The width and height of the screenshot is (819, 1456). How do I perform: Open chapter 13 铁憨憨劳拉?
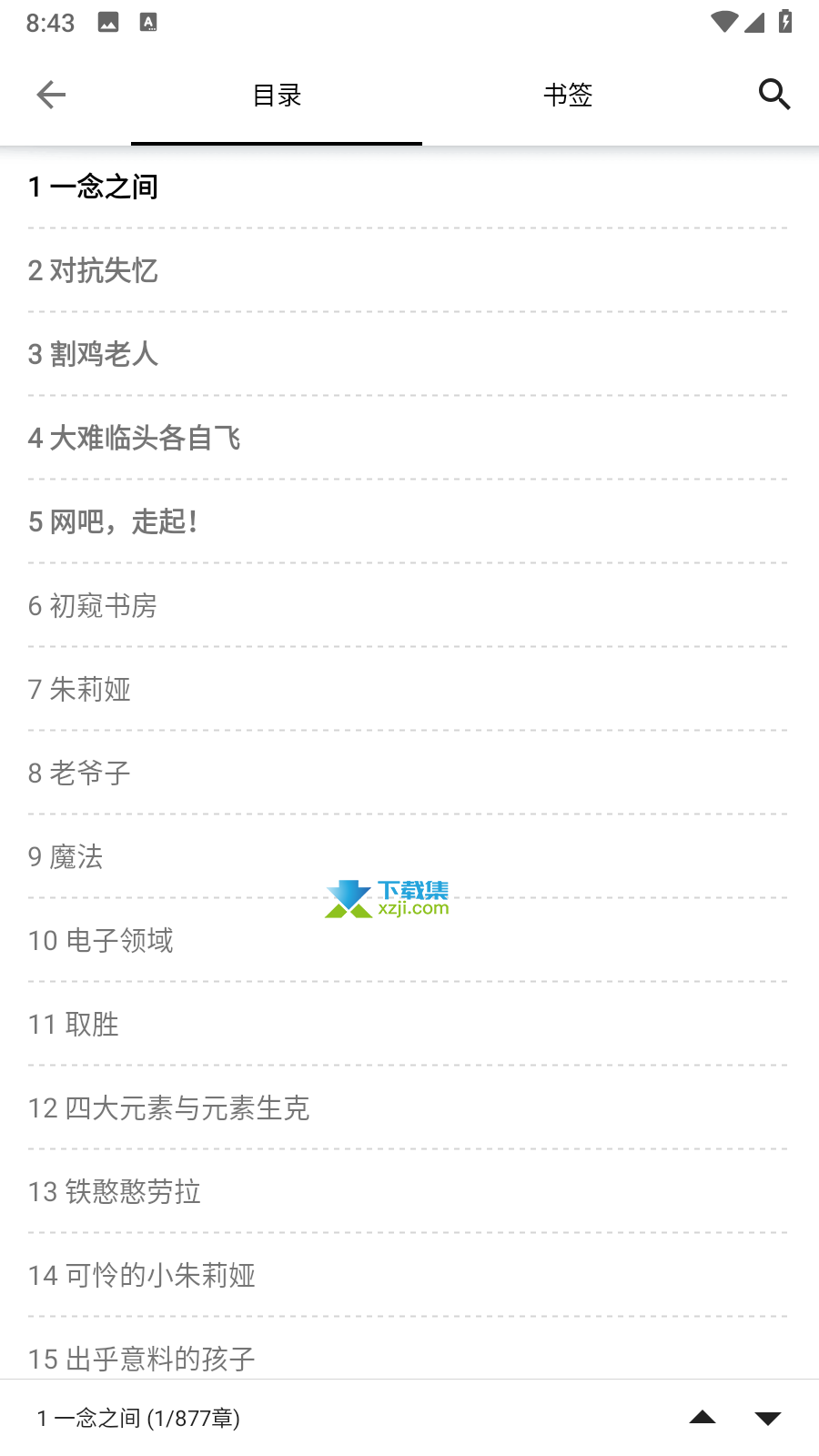(x=409, y=1191)
